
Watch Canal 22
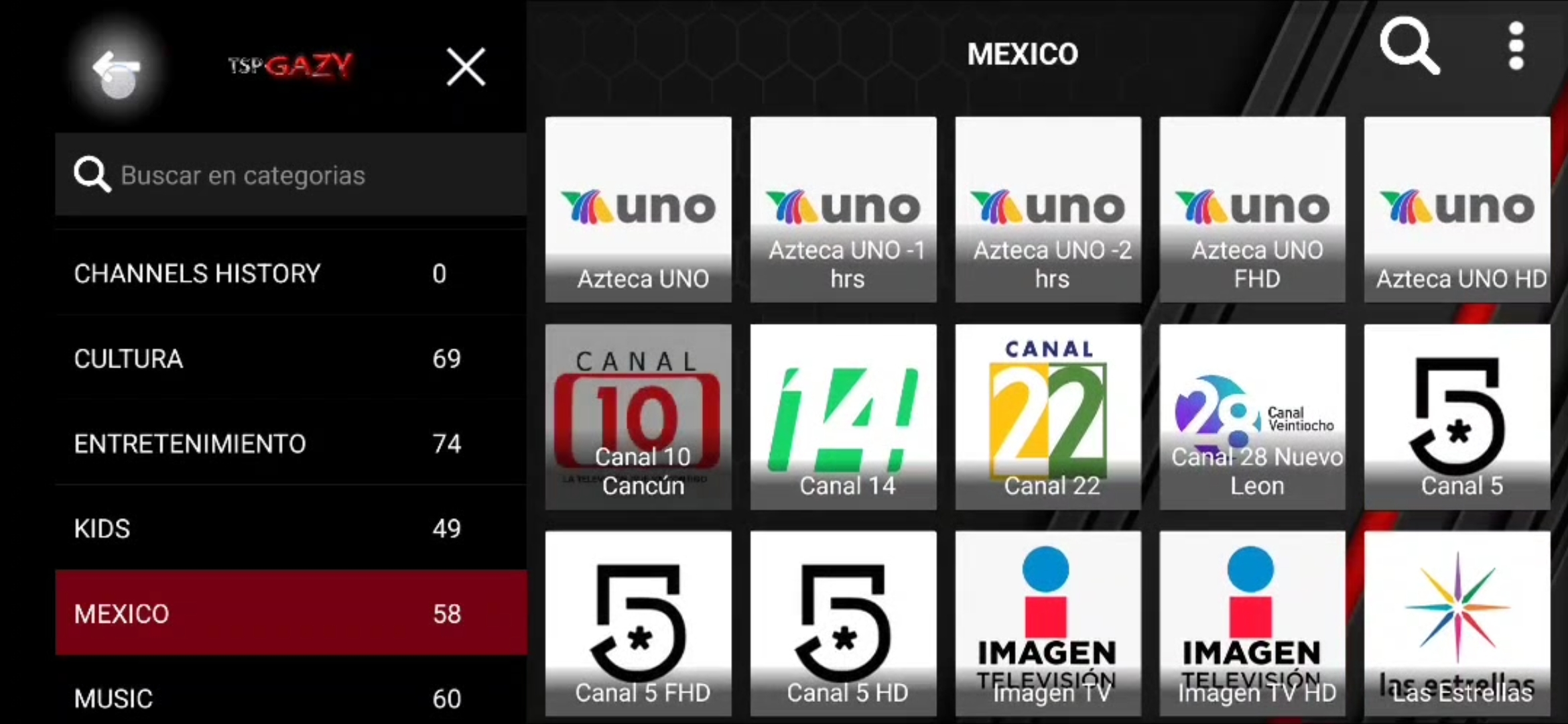[1048, 417]
